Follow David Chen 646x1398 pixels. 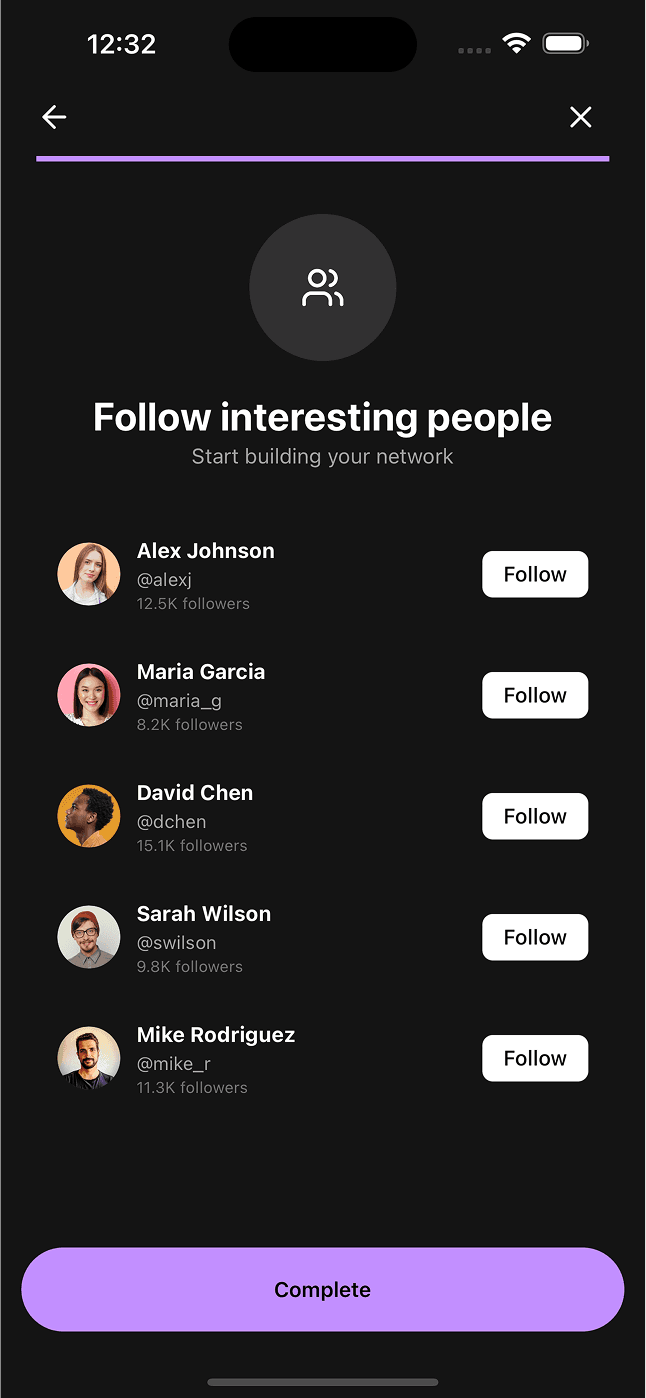(x=535, y=816)
